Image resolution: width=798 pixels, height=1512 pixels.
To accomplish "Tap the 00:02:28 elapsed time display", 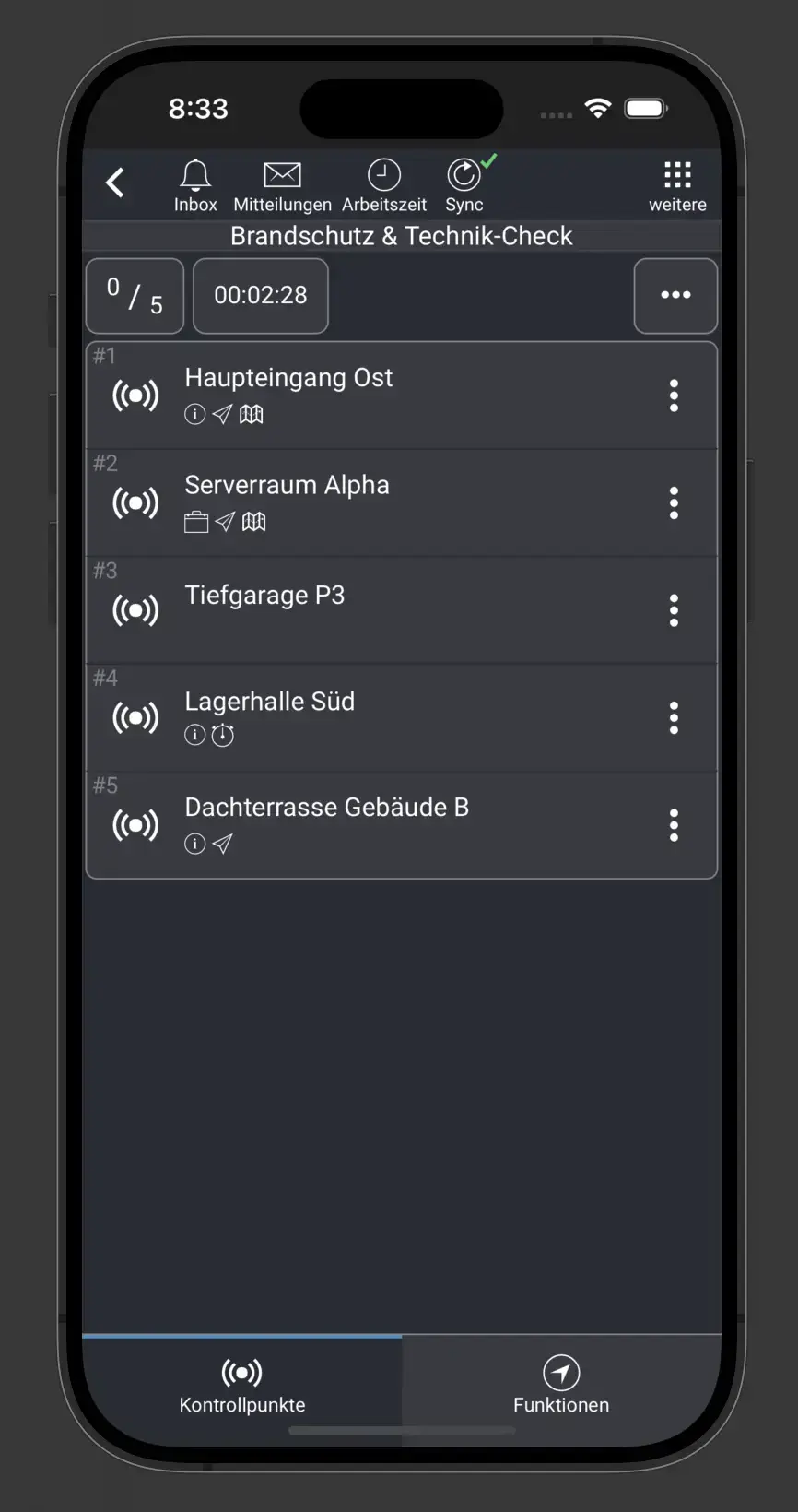I will click(260, 296).
